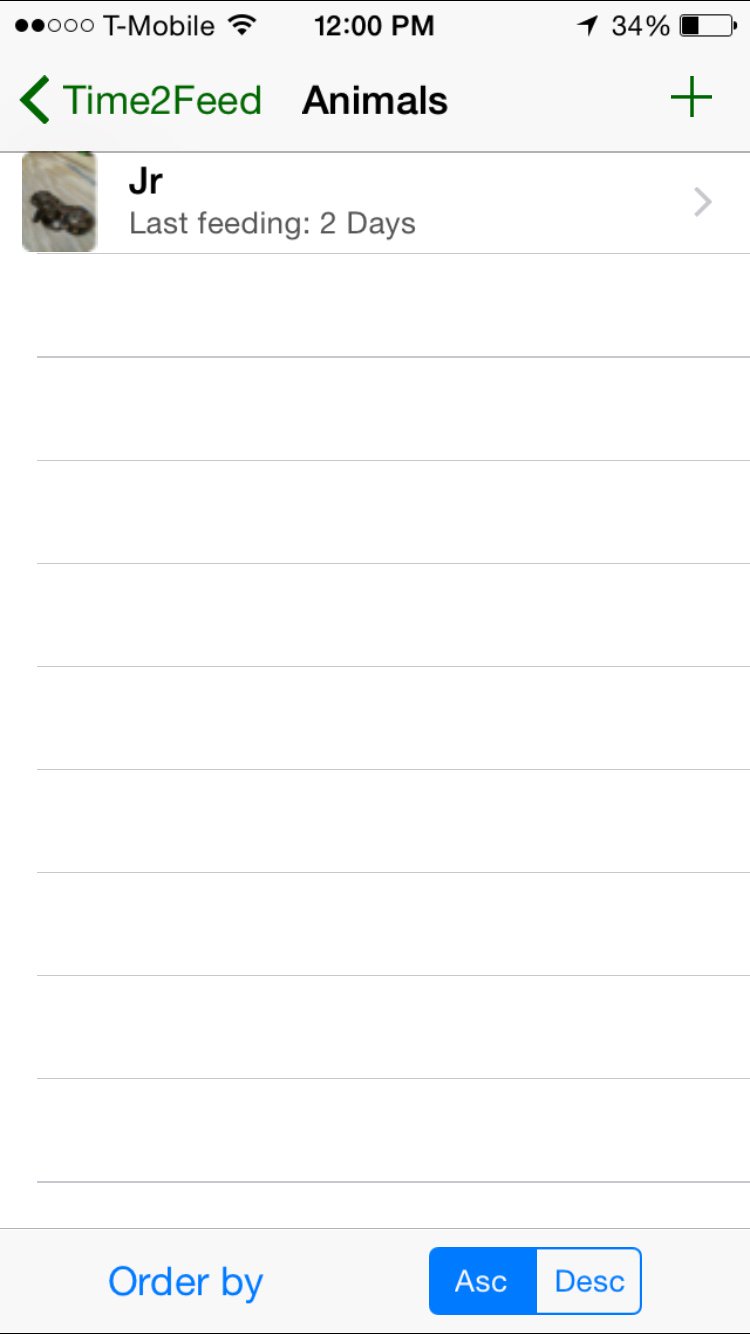Select Asc sort order
750x1334 pixels.
point(483,1281)
